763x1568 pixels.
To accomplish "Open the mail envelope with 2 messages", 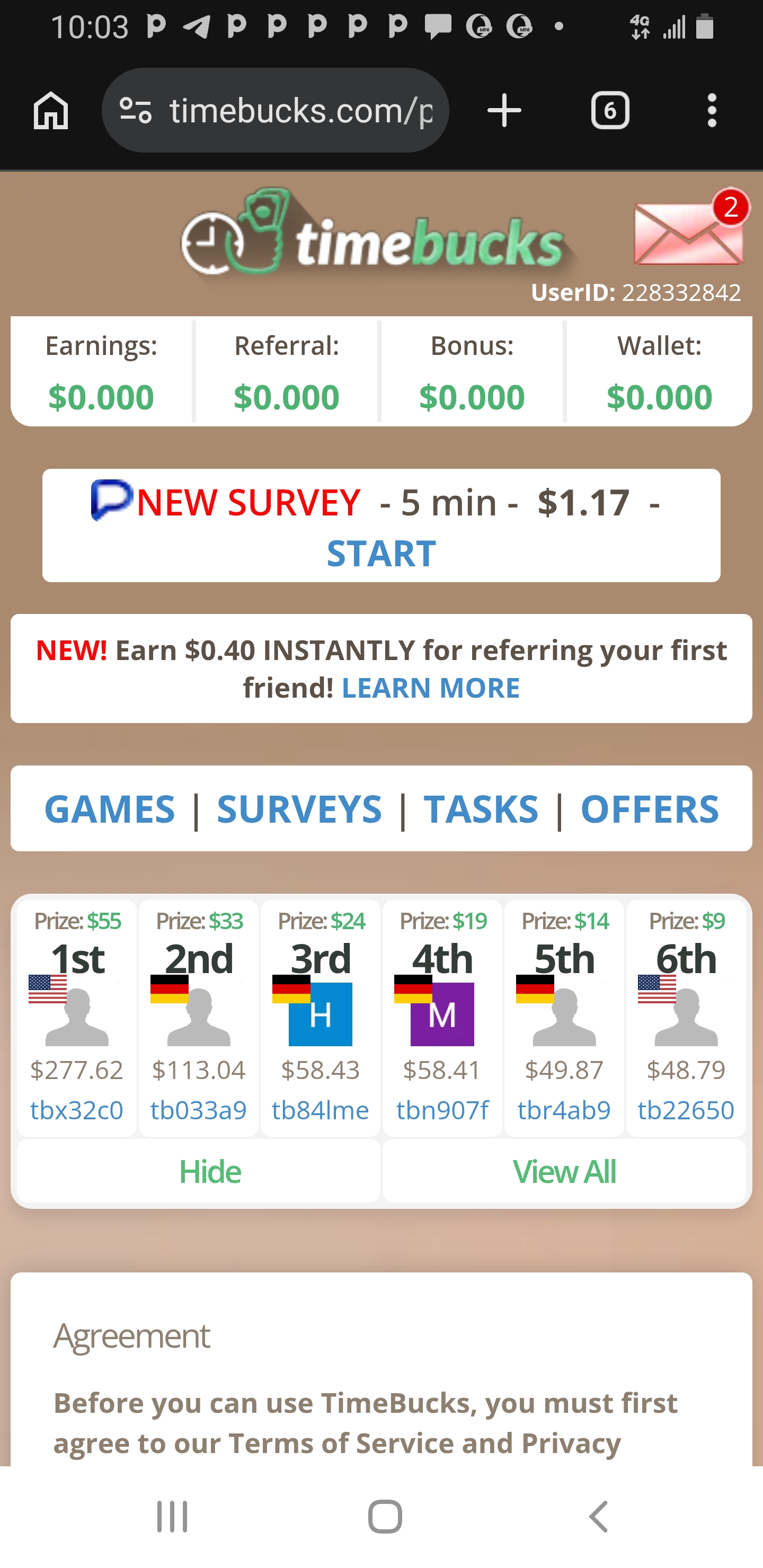I will (x=688, y=233).
